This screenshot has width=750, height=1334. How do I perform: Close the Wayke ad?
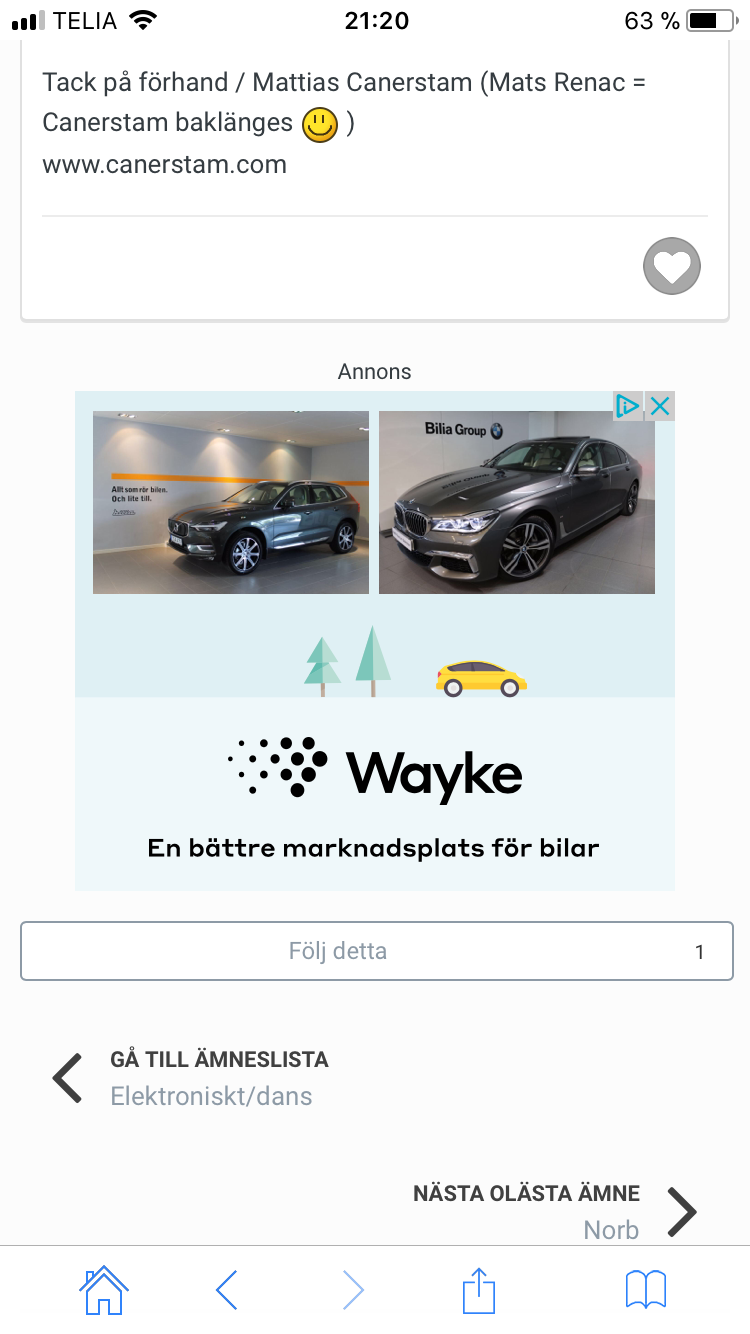(x=660, y=406)
